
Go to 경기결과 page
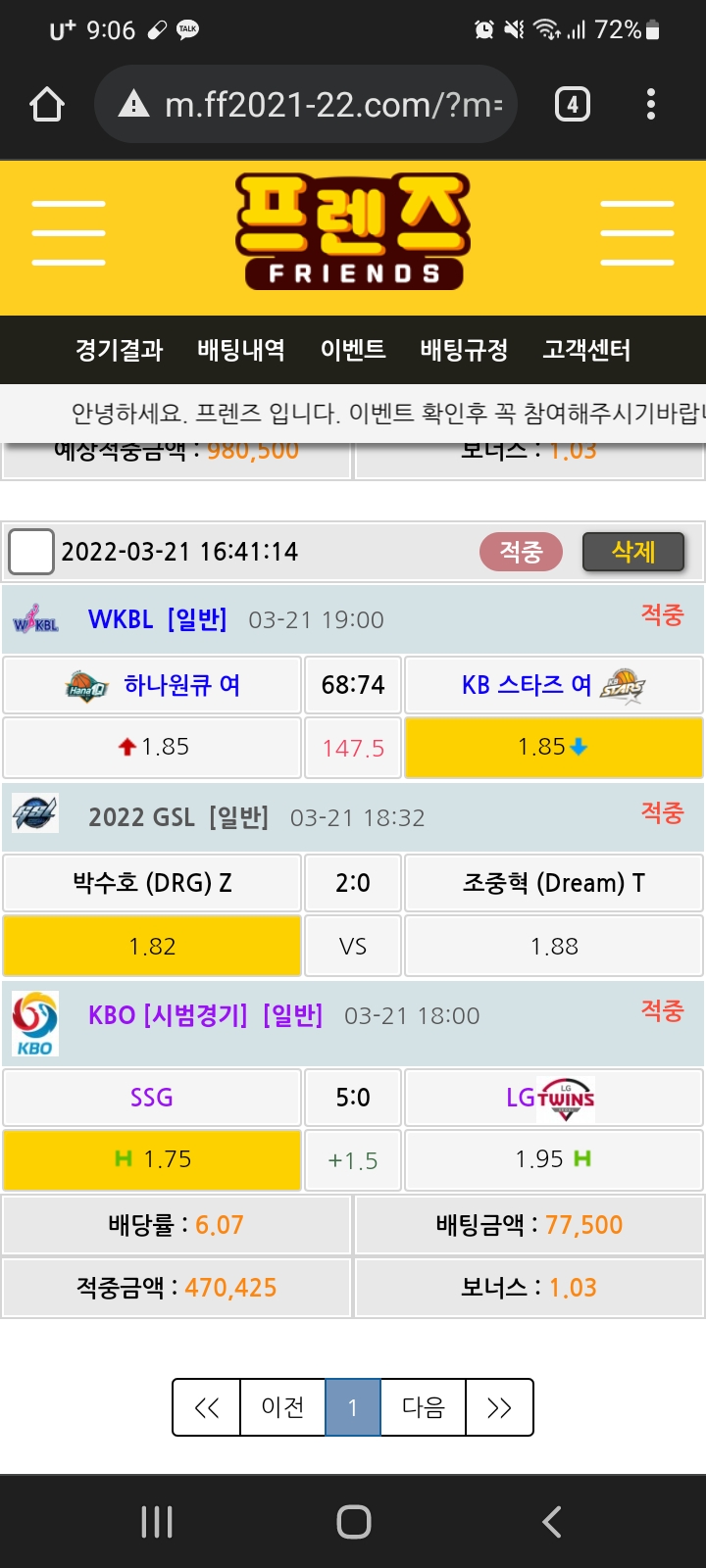[120, 350]
